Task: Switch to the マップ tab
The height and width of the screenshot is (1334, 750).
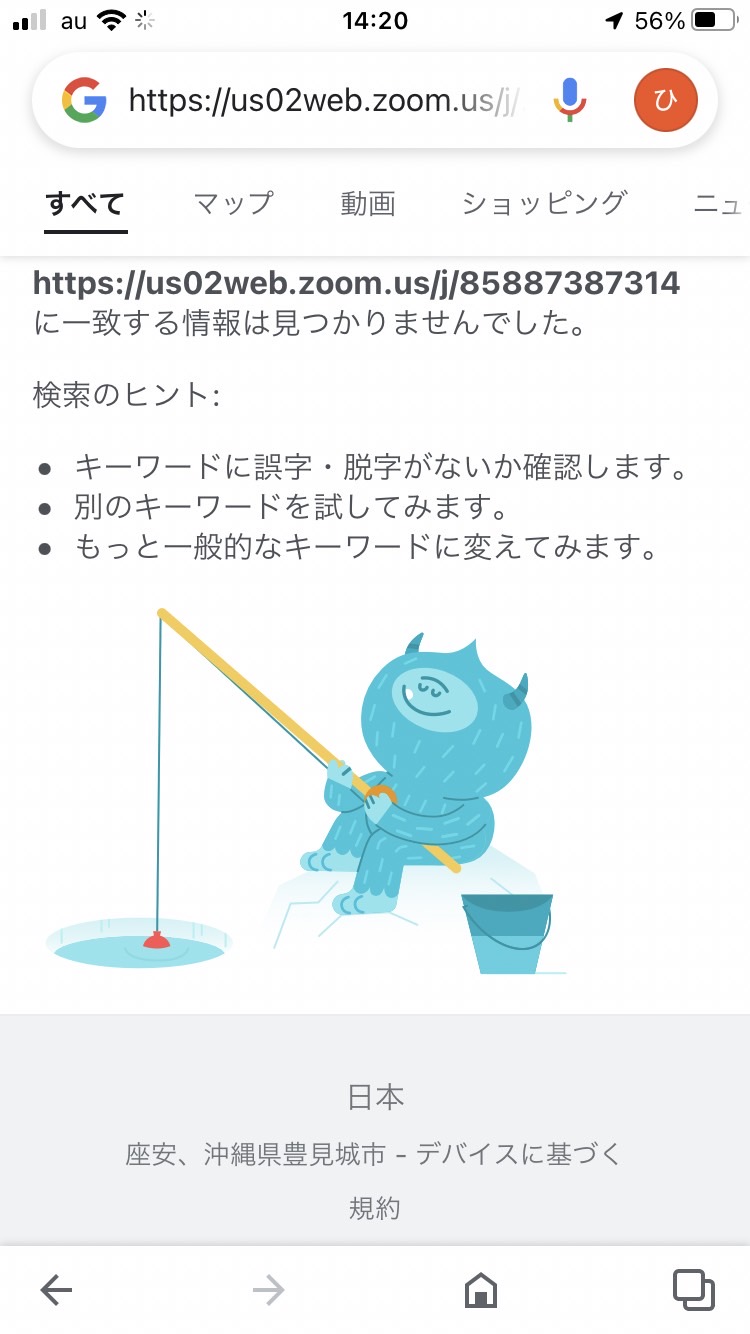Action: [x=233, y=204]
